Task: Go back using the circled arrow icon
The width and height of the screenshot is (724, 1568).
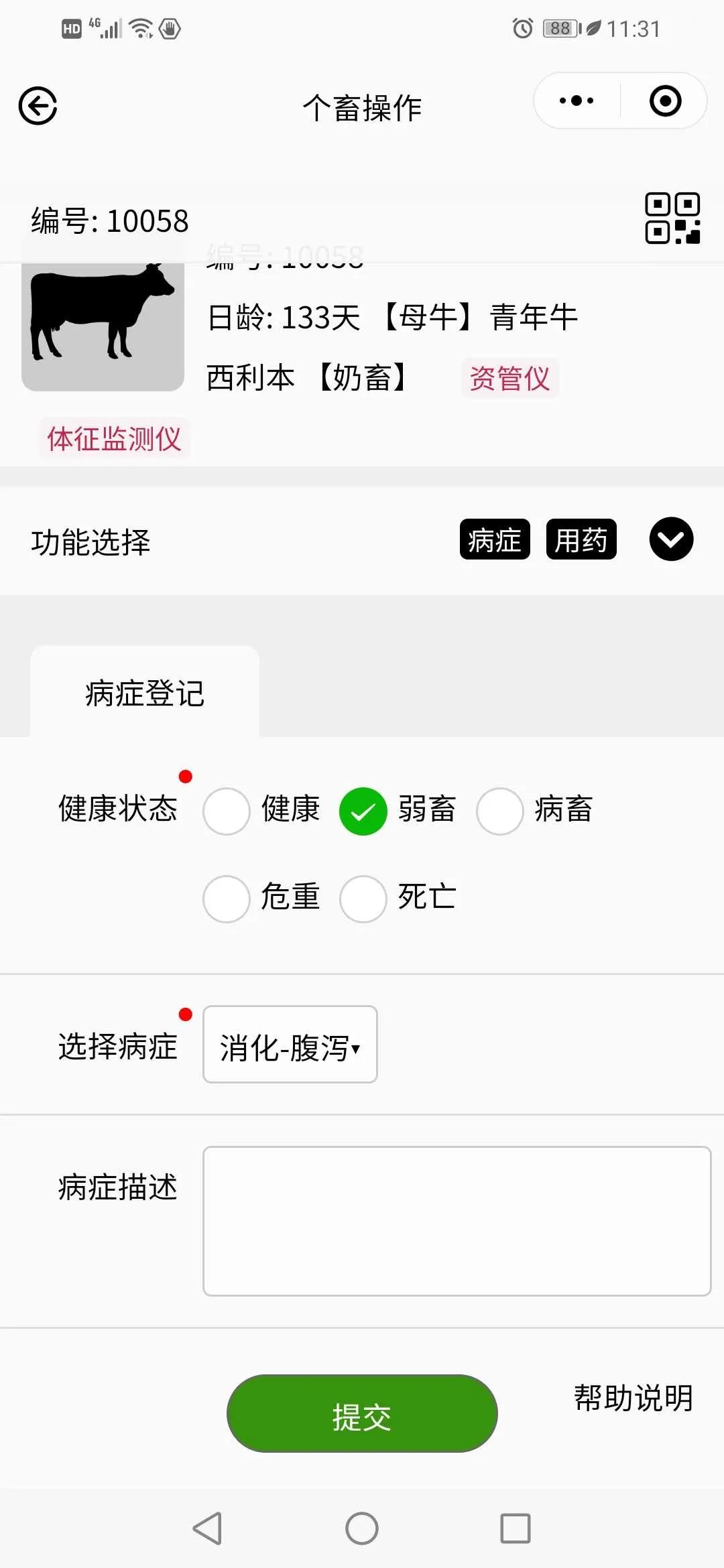Action: pos(38,106)
